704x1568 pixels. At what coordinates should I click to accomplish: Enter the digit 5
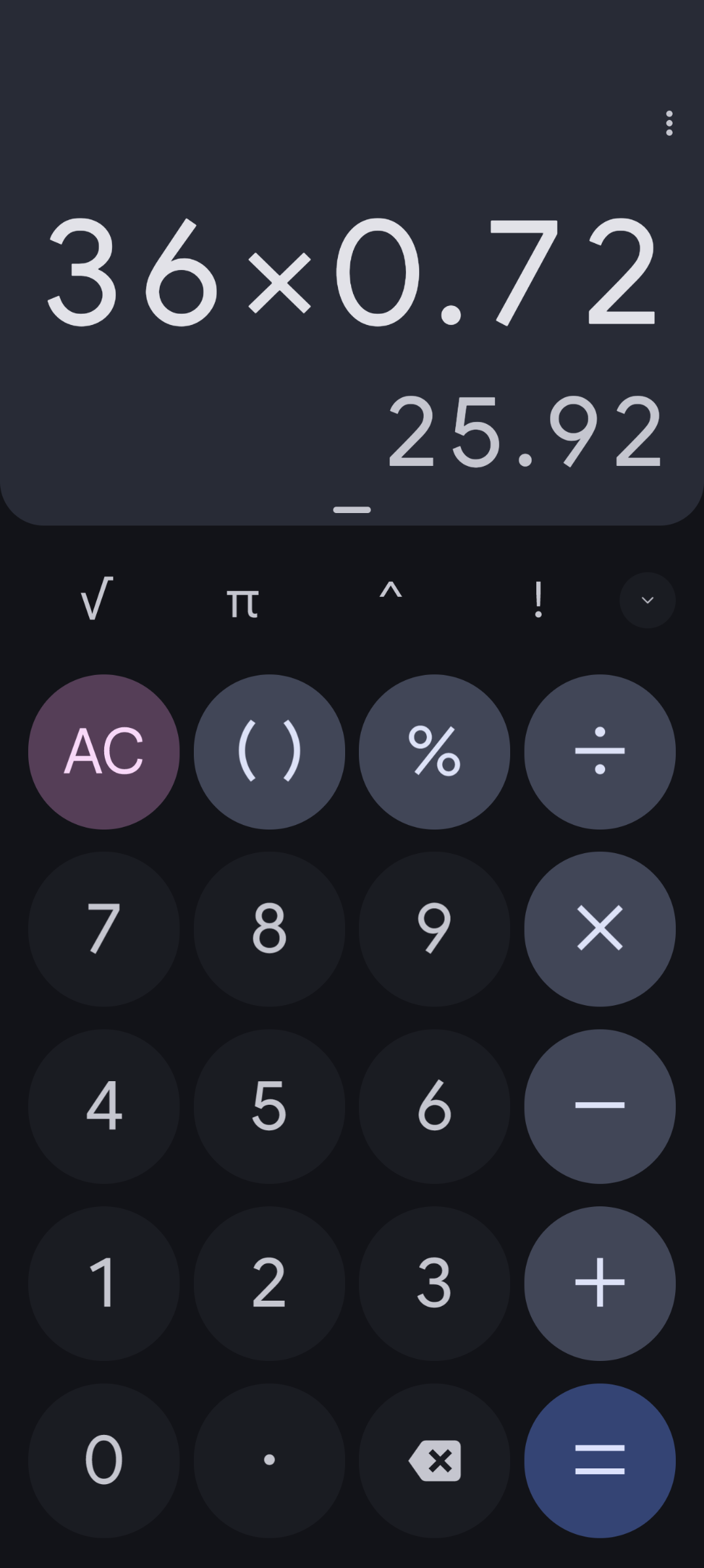[x=269, y=1106]
